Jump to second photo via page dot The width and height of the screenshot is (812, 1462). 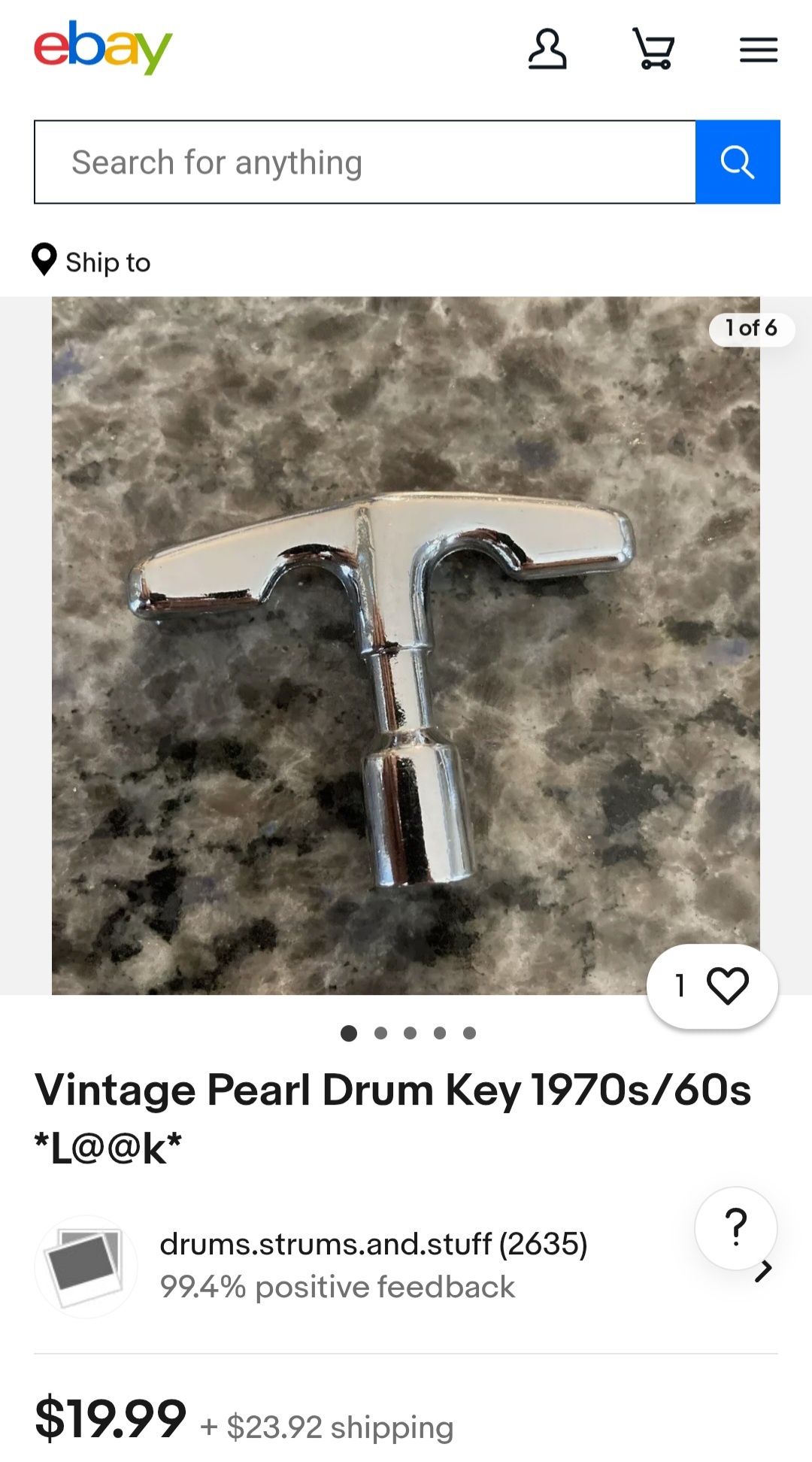(380, 1033)
